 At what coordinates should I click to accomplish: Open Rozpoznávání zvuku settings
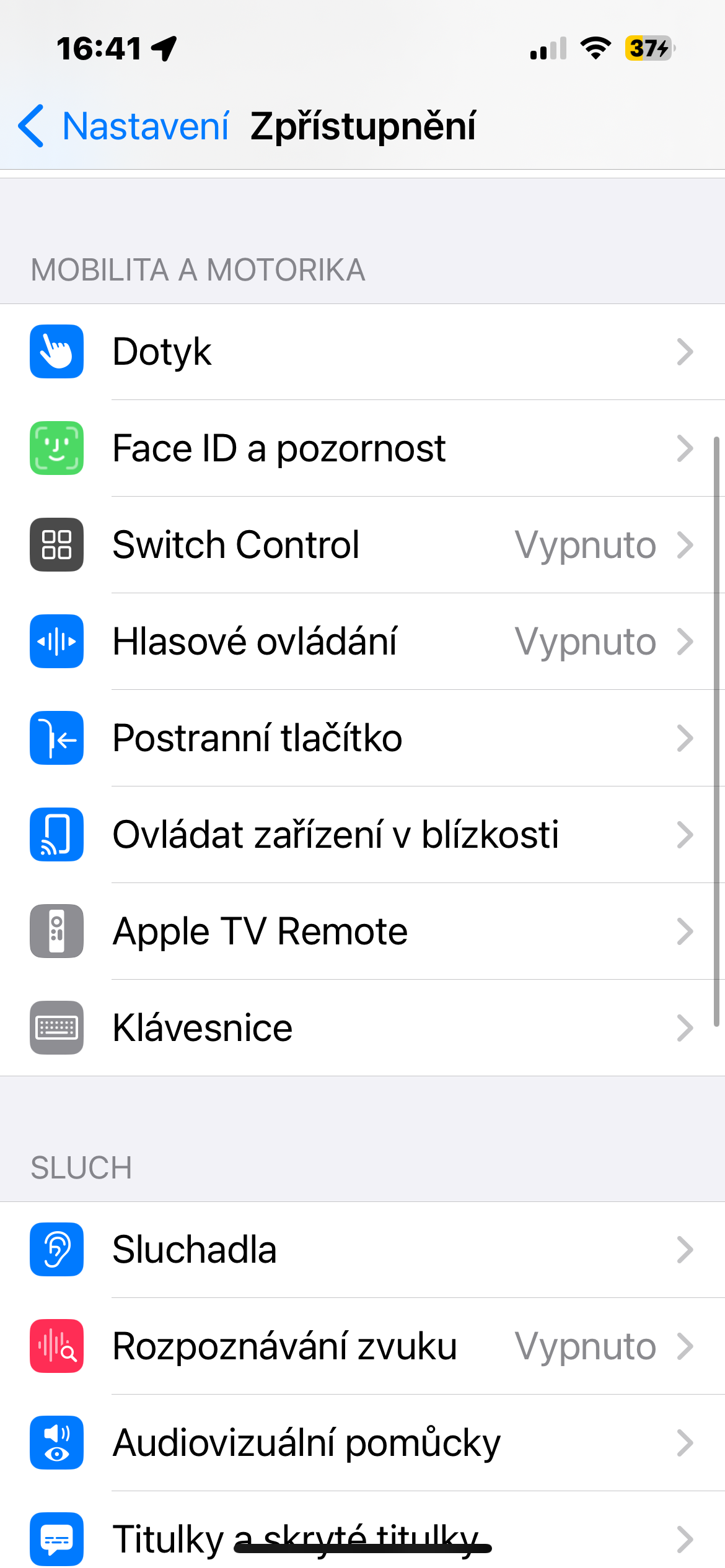pyautogui.click(x=362, y=1346)
